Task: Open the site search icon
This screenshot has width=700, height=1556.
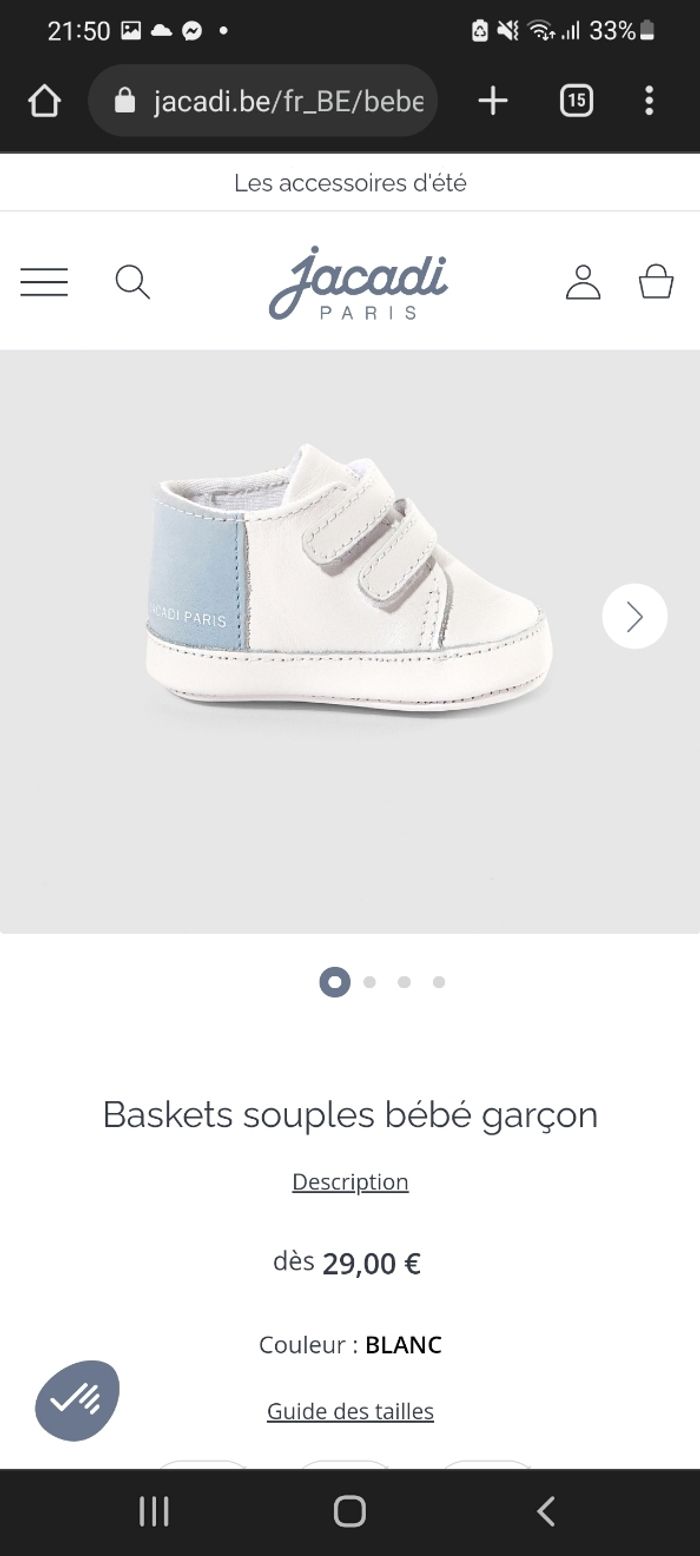Action: tap(132, 282)
